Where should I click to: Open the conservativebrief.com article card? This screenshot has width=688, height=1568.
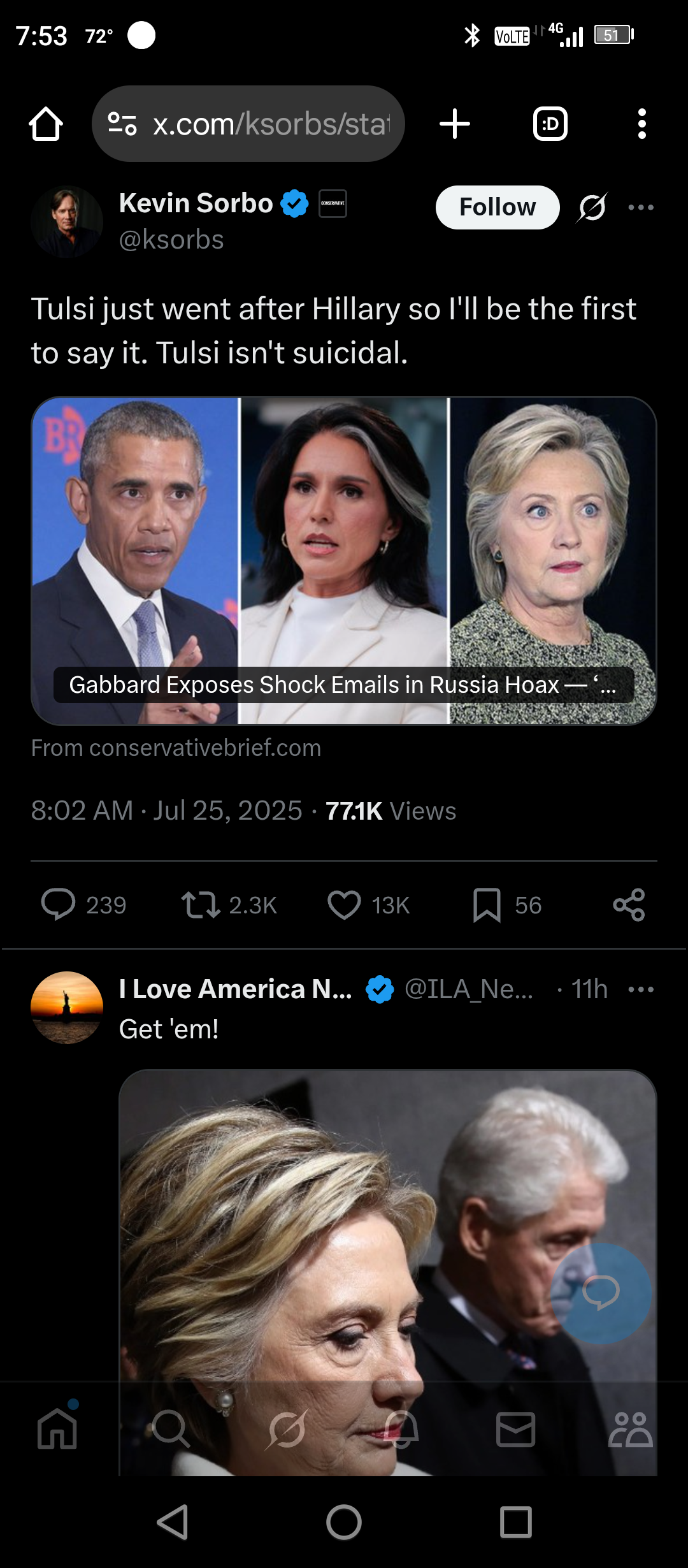pos(344,561)
